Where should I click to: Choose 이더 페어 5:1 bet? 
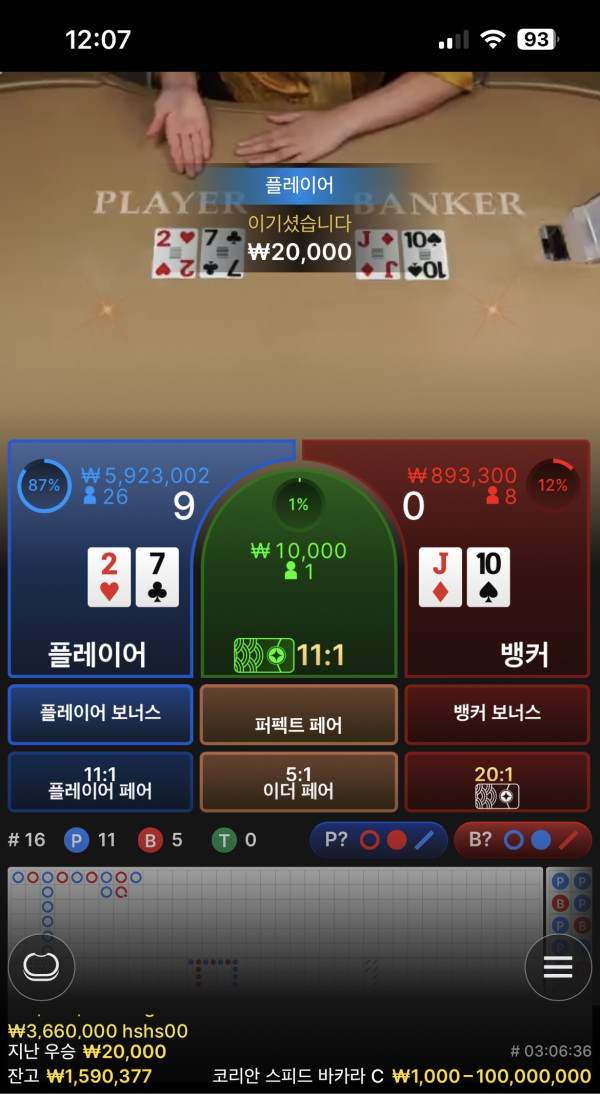tap(298, 782)
